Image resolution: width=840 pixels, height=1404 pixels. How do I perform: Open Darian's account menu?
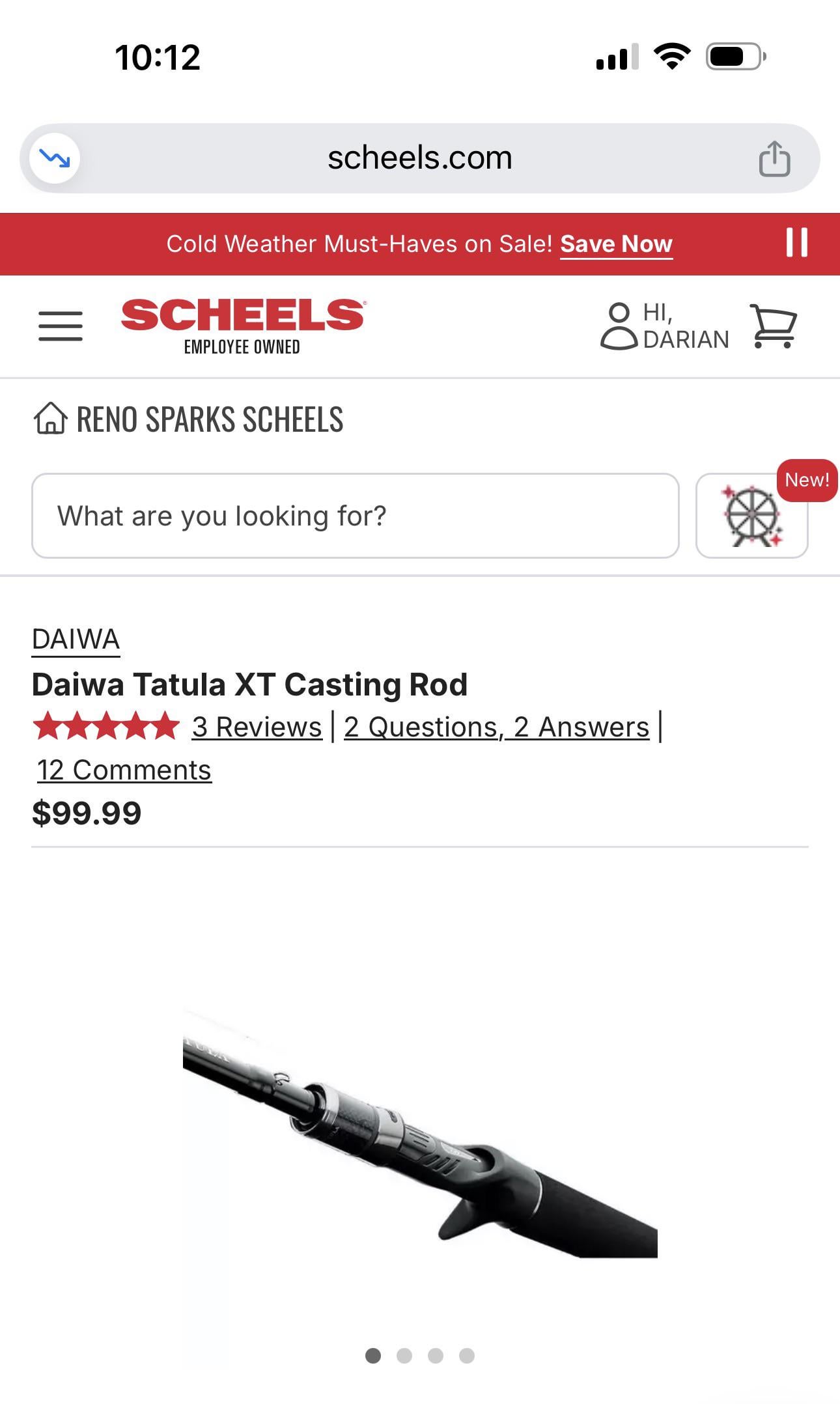(x=664, y=326)
